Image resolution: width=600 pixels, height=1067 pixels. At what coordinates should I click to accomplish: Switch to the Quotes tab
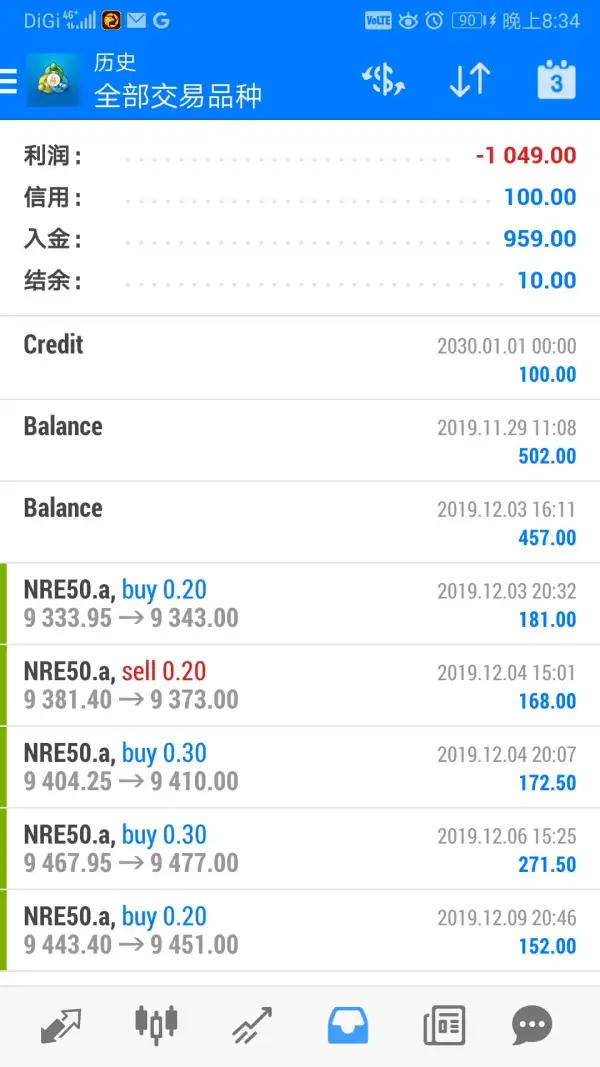tap(60, 1025)
